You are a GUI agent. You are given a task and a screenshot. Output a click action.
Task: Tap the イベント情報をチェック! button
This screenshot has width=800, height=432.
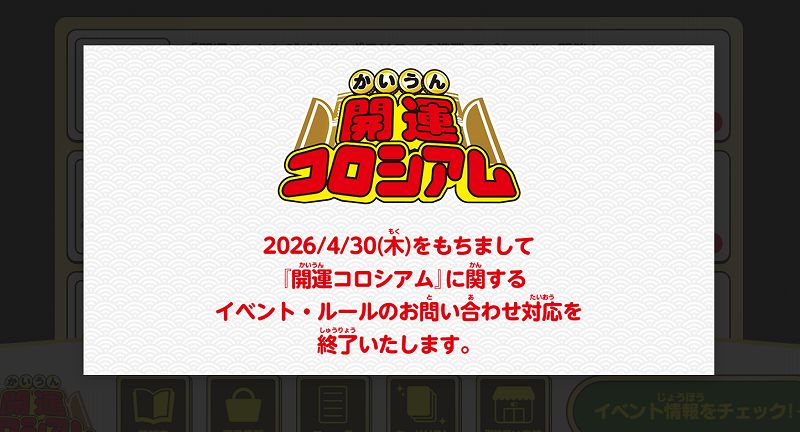(685, 408)
